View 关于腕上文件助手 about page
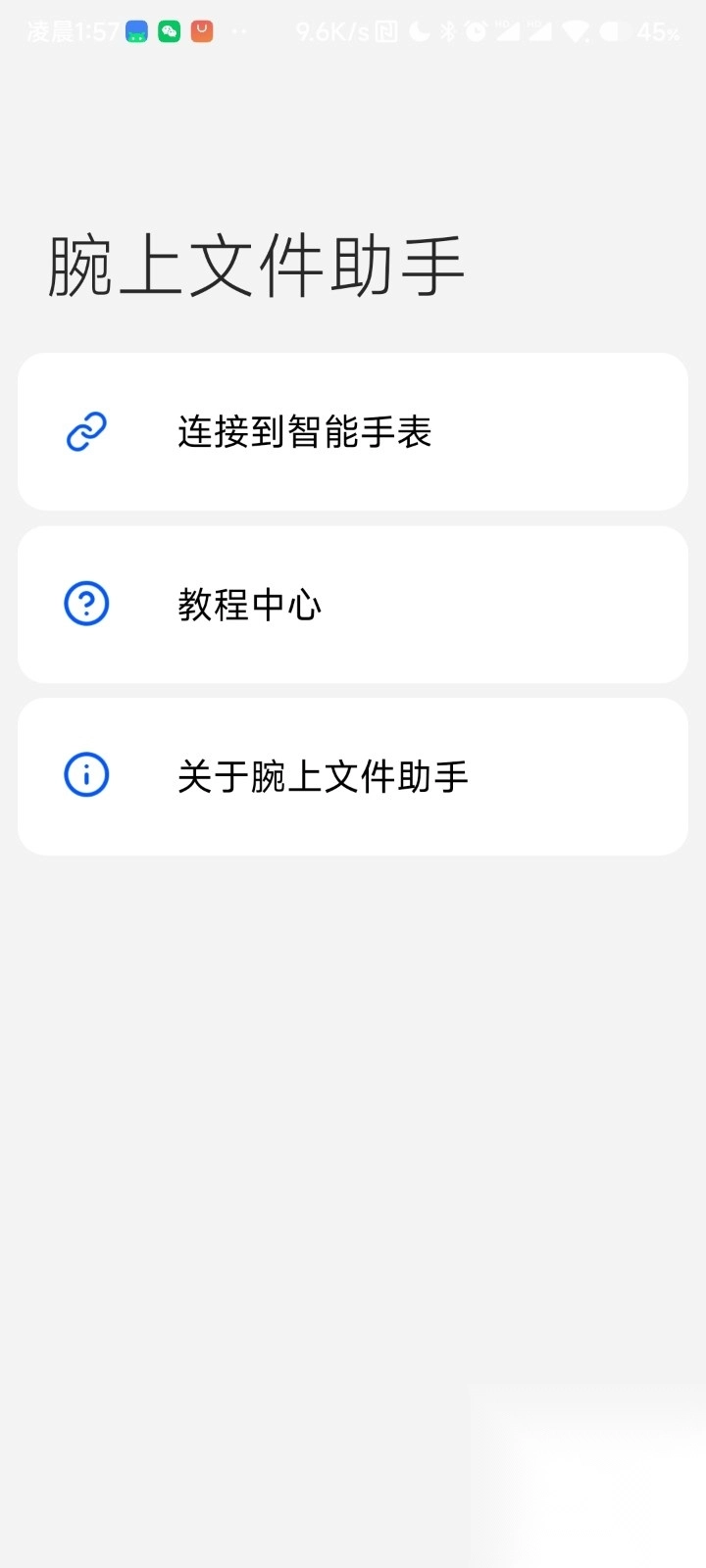 click(x=353, y=776)
